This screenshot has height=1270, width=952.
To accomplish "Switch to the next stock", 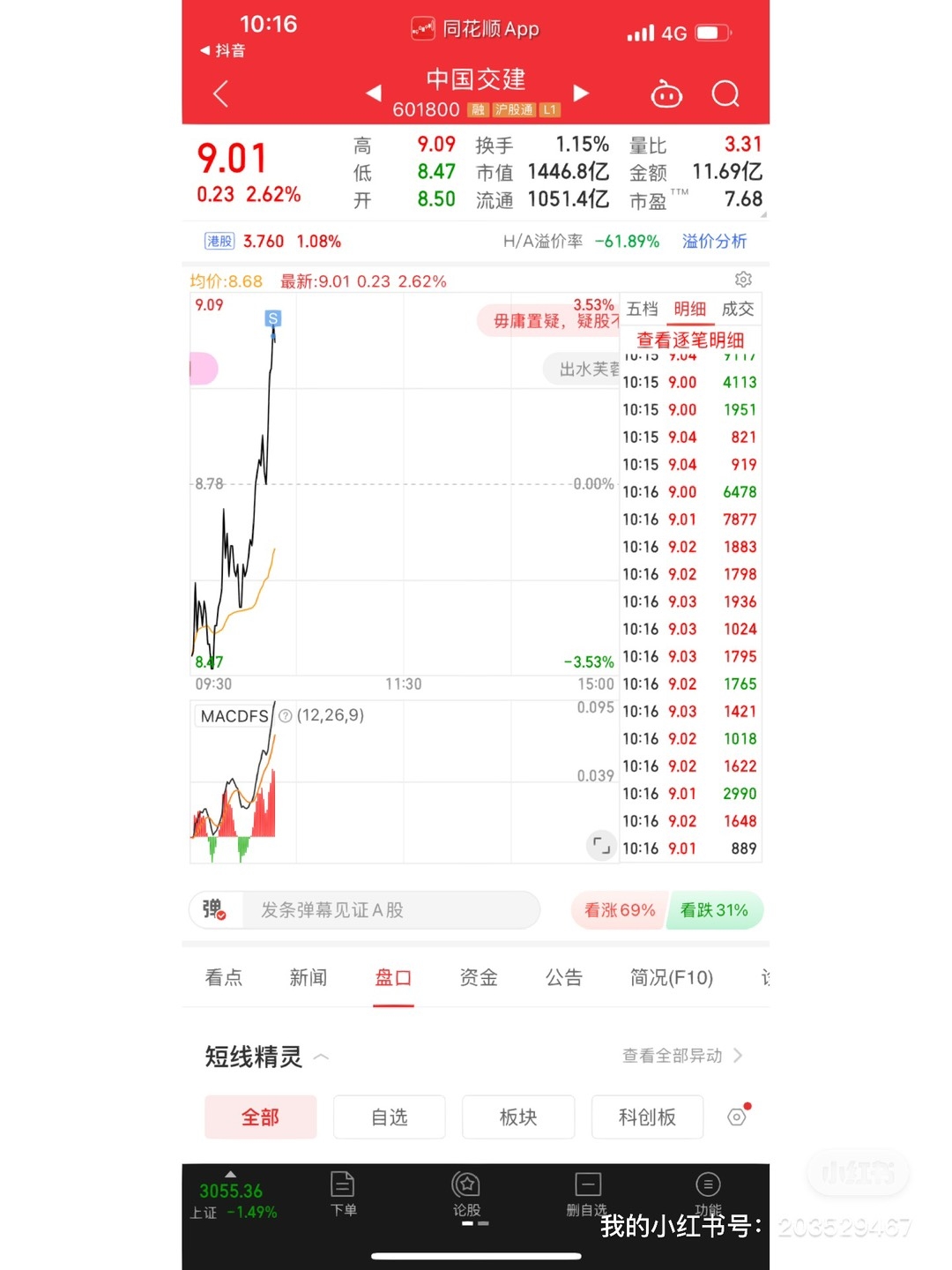I will pyautogui.click(x=580, y=93).
